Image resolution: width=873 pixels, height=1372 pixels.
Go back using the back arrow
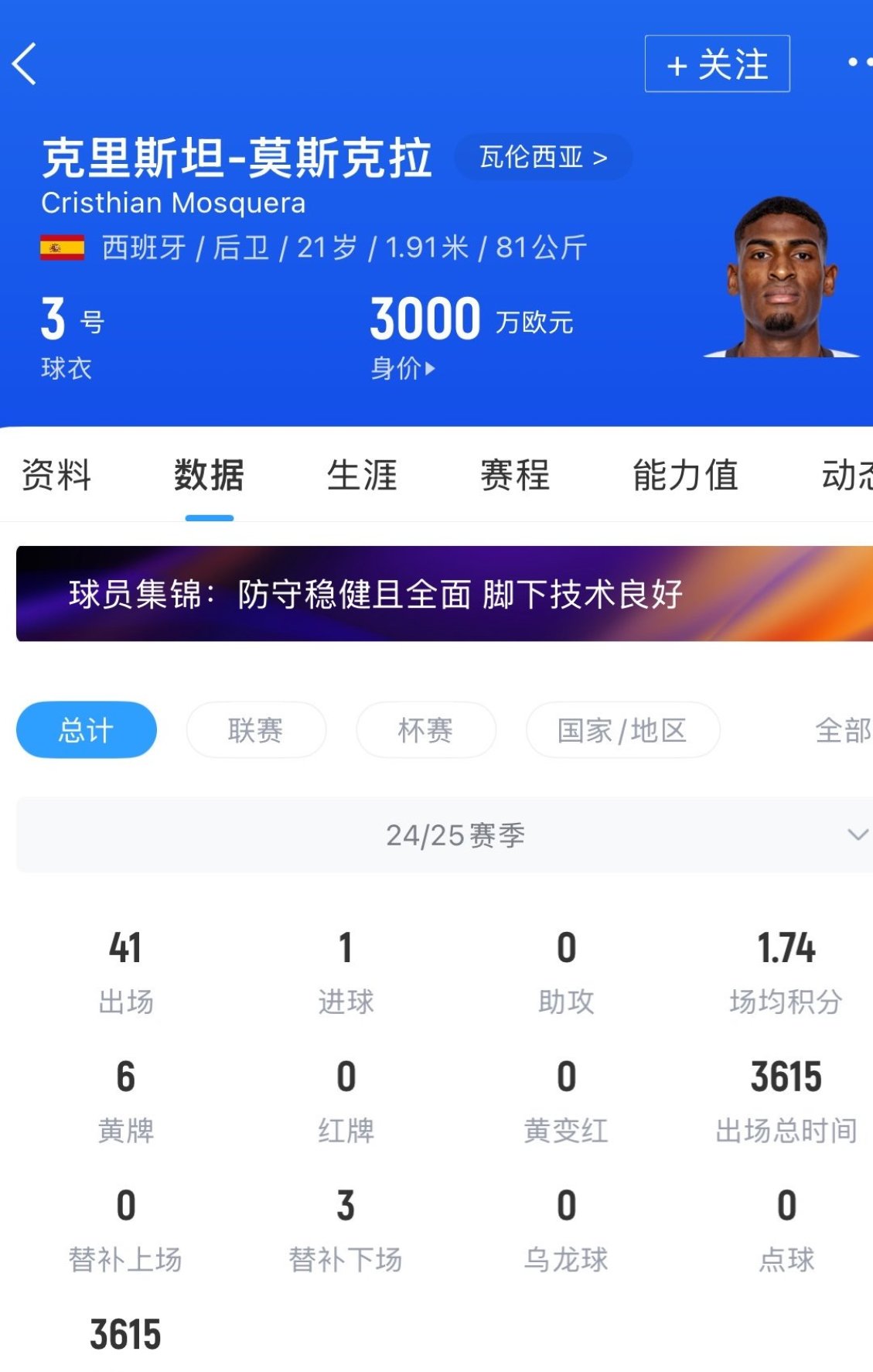click(25, 63)
